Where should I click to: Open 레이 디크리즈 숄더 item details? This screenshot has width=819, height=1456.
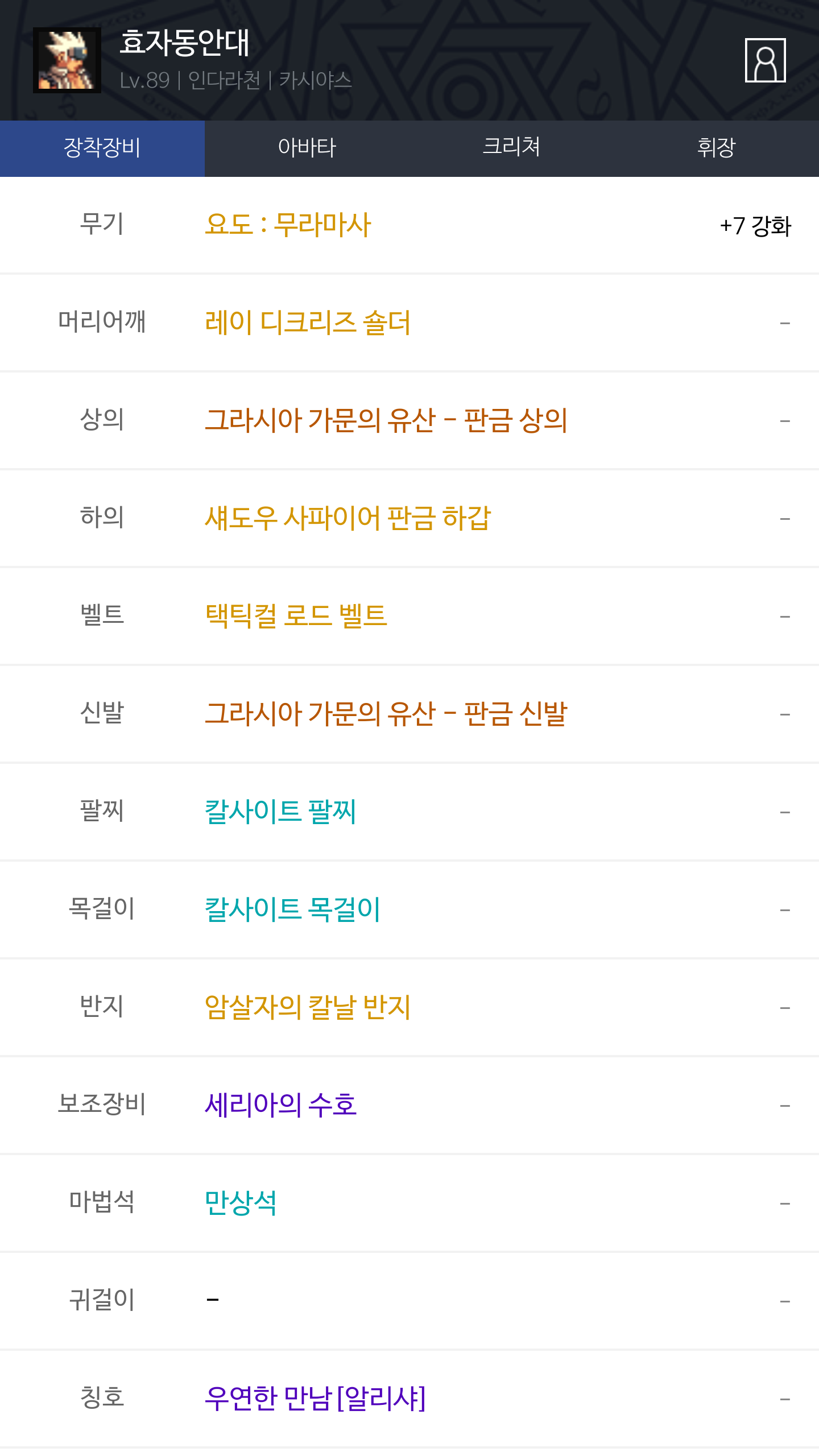(x=308, y=322)
